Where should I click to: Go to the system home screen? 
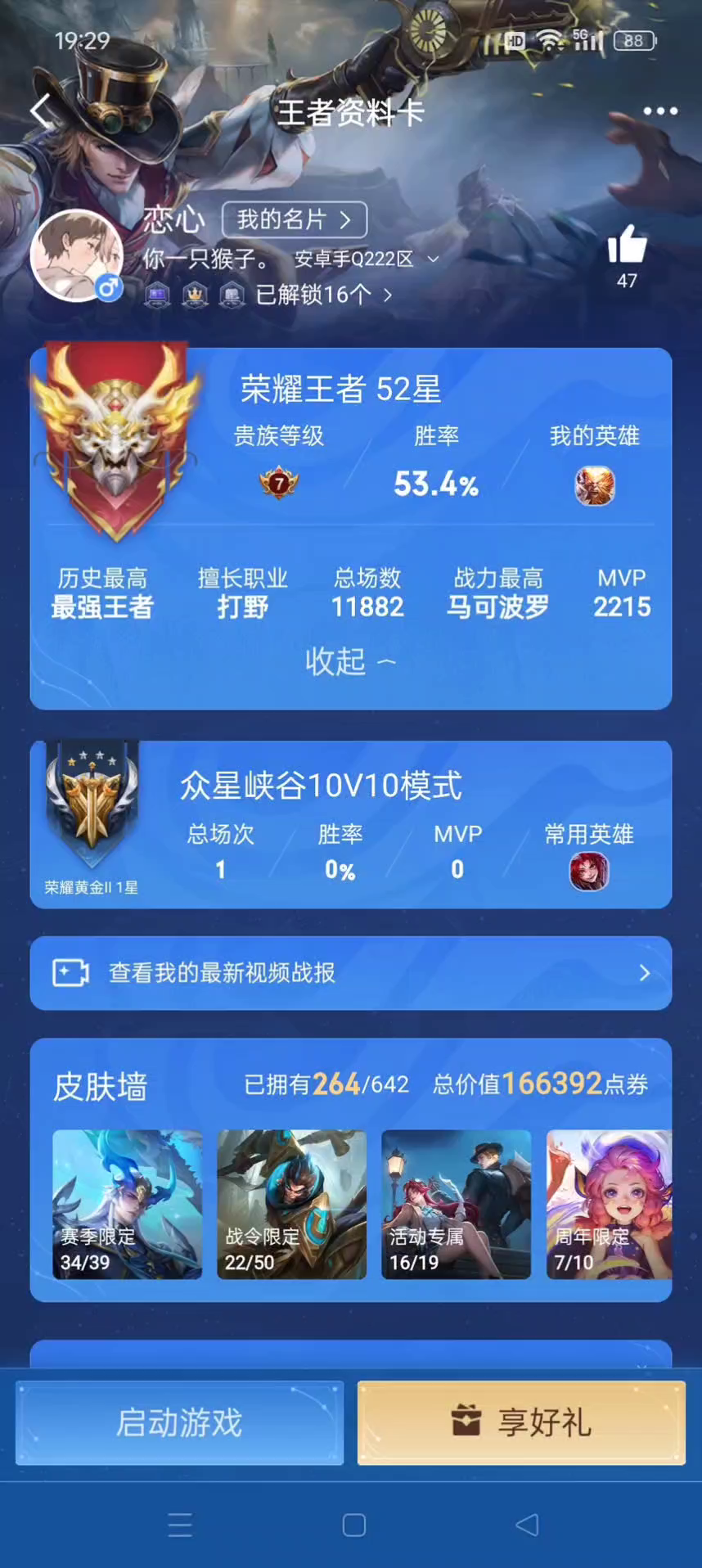353,1525
